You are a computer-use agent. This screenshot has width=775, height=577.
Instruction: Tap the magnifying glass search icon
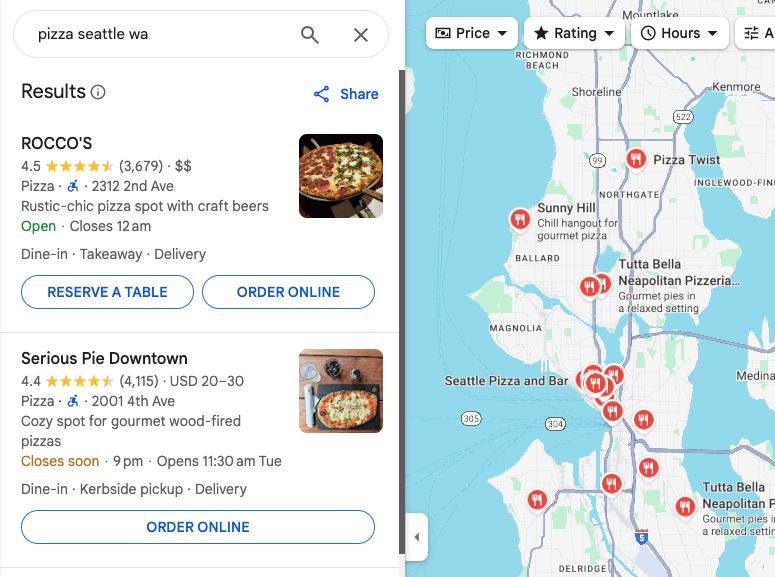coord(310,35)
